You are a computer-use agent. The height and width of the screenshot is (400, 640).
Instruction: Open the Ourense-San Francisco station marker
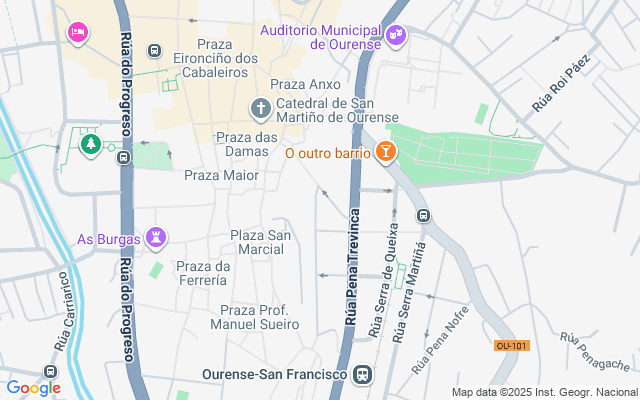tap(362, 375)
